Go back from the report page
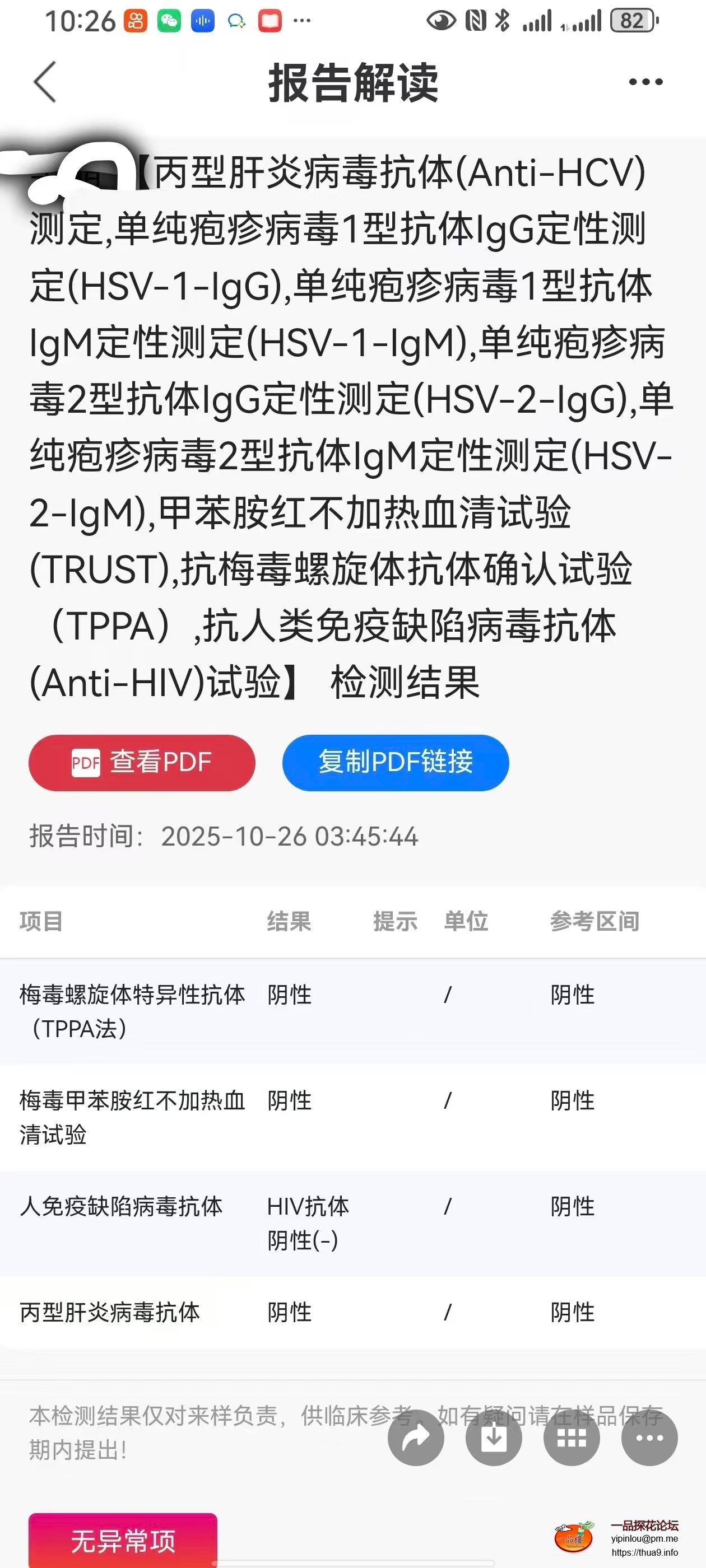Screen dimensions: 706x1568 45,82
